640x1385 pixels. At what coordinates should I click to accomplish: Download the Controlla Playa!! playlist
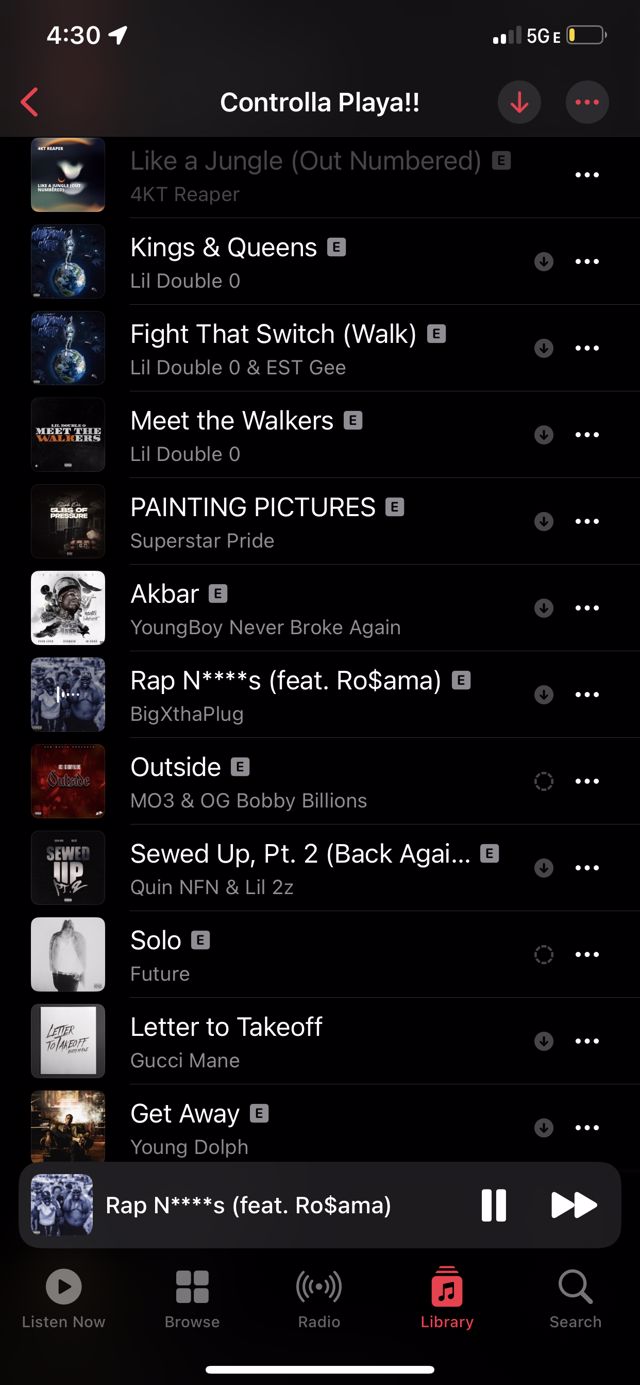[519, 102]
